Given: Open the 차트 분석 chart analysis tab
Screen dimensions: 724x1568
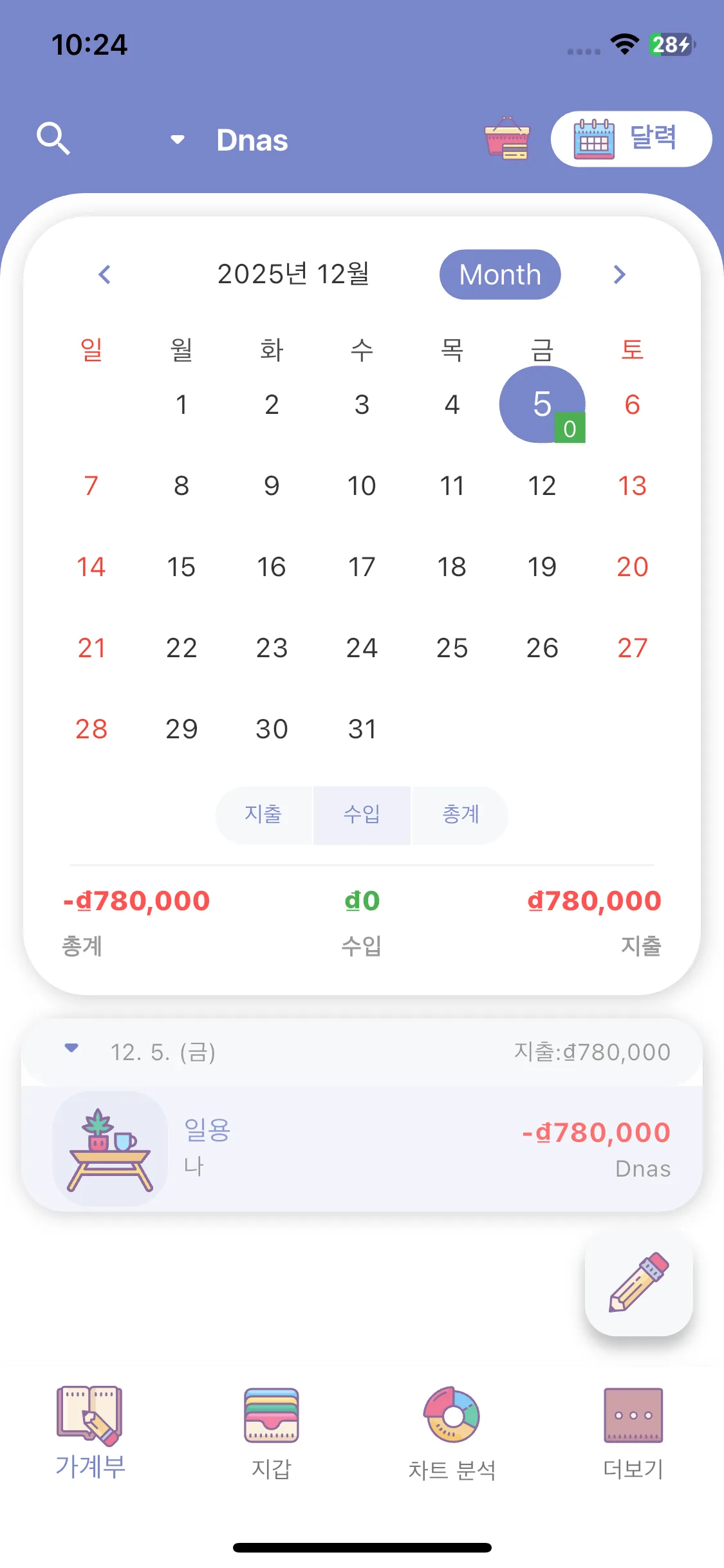Looking at the screenshot, I should pyautogui.click(x=452, y=1433).
